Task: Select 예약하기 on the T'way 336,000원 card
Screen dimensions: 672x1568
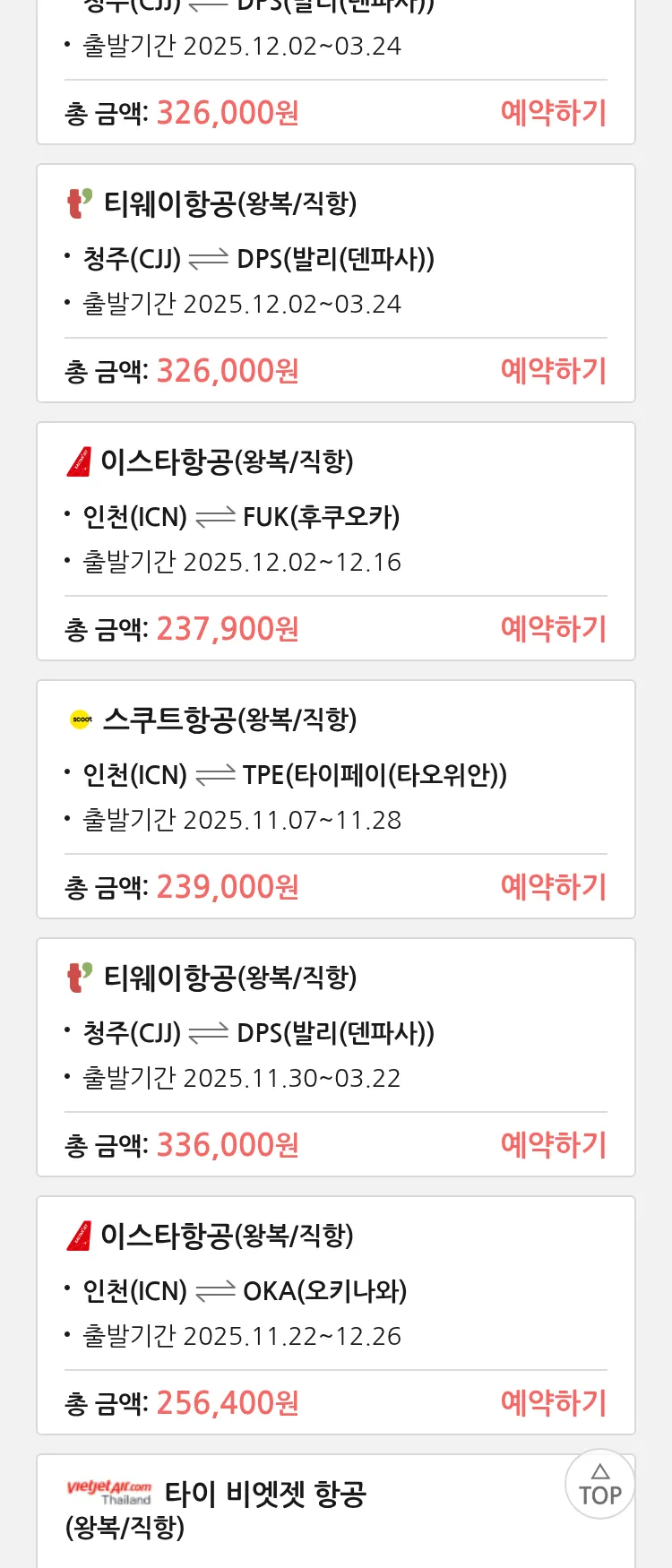Action: (x=553, y=1145)
